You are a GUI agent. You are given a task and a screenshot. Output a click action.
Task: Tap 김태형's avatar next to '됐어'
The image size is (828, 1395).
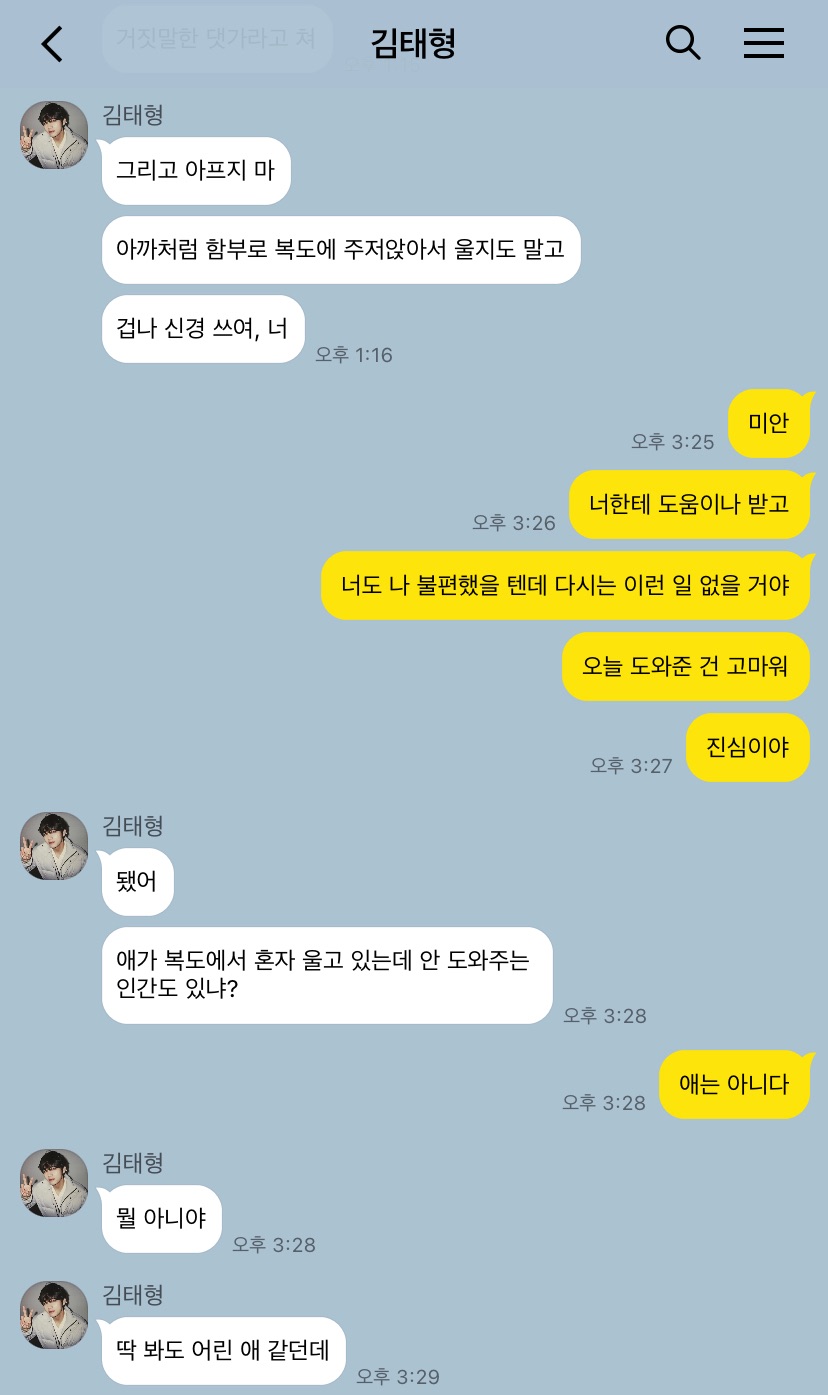(54, 846)
